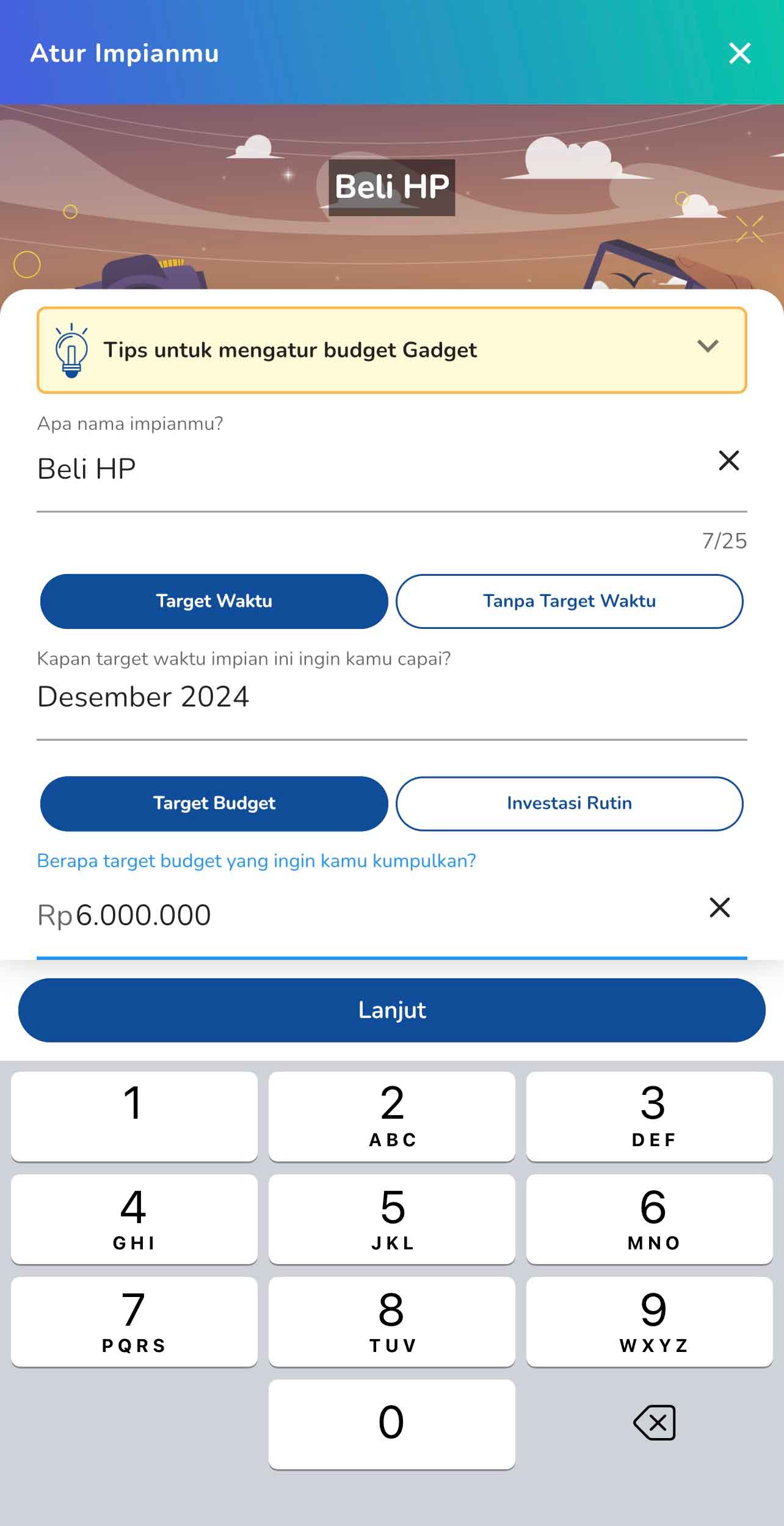Type digit 5 on the keypad
The width and height of the screenshot is (784, 1526).
click(x=392, y=1219)
